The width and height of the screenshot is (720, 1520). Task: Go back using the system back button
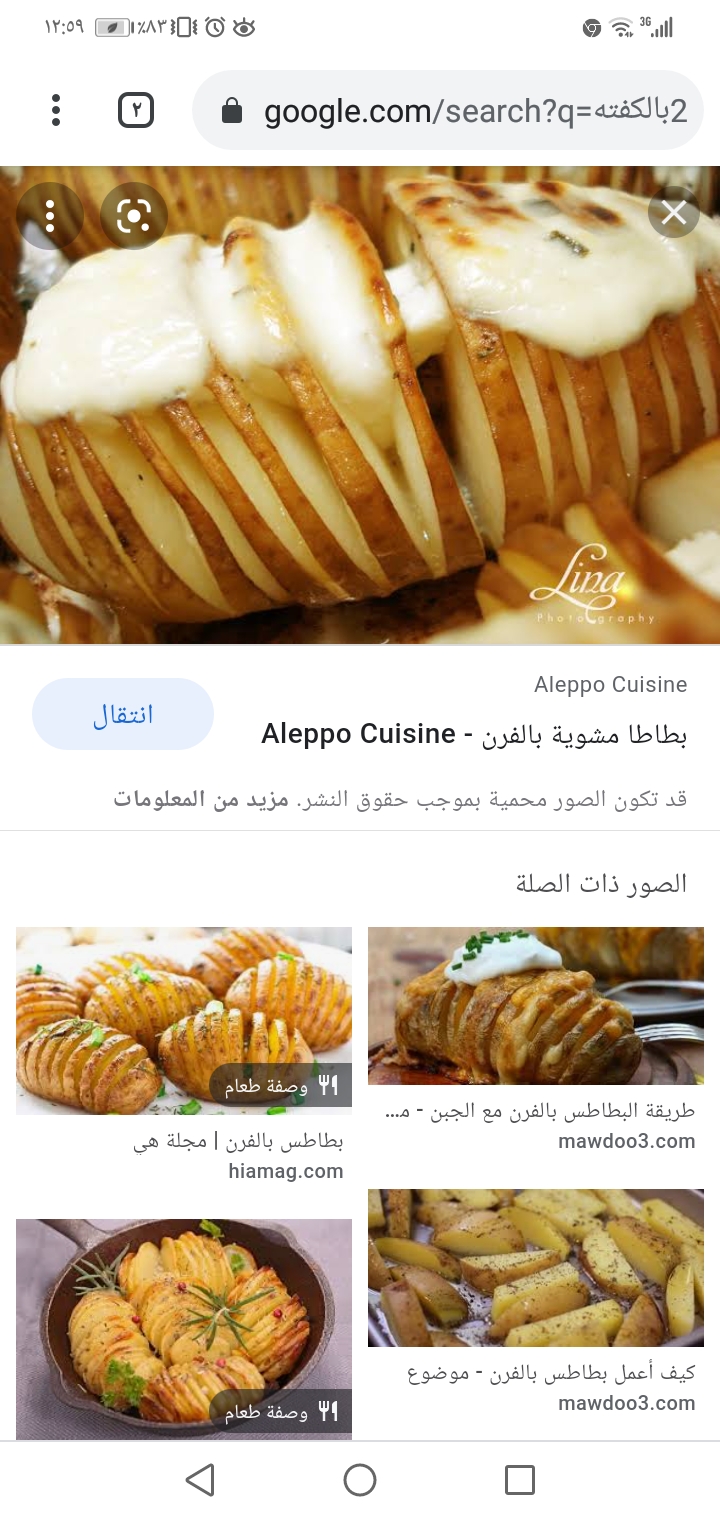click(x=200, y=1480)
